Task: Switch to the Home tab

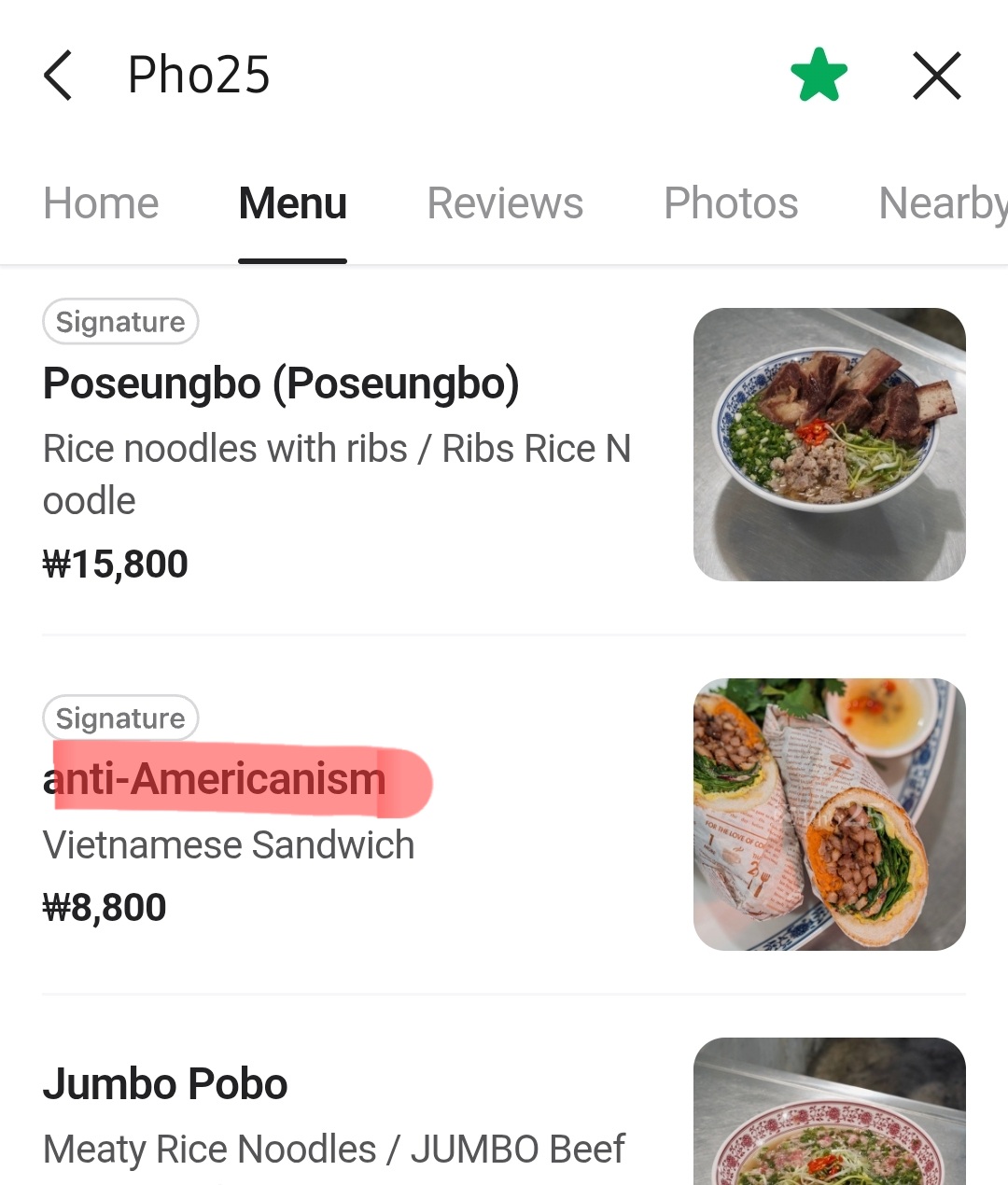Action: 101,203
